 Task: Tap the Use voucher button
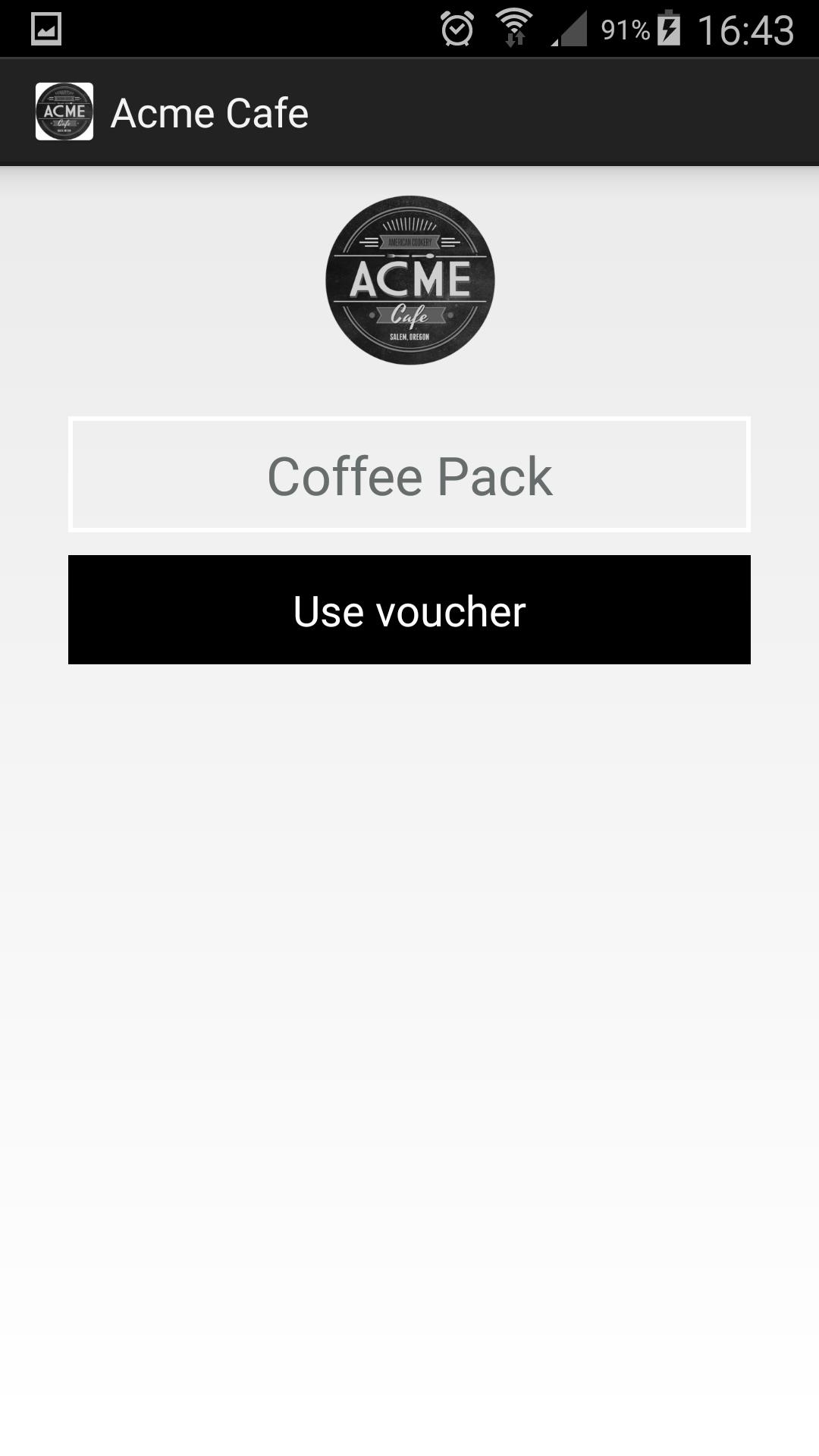(409, 610)
